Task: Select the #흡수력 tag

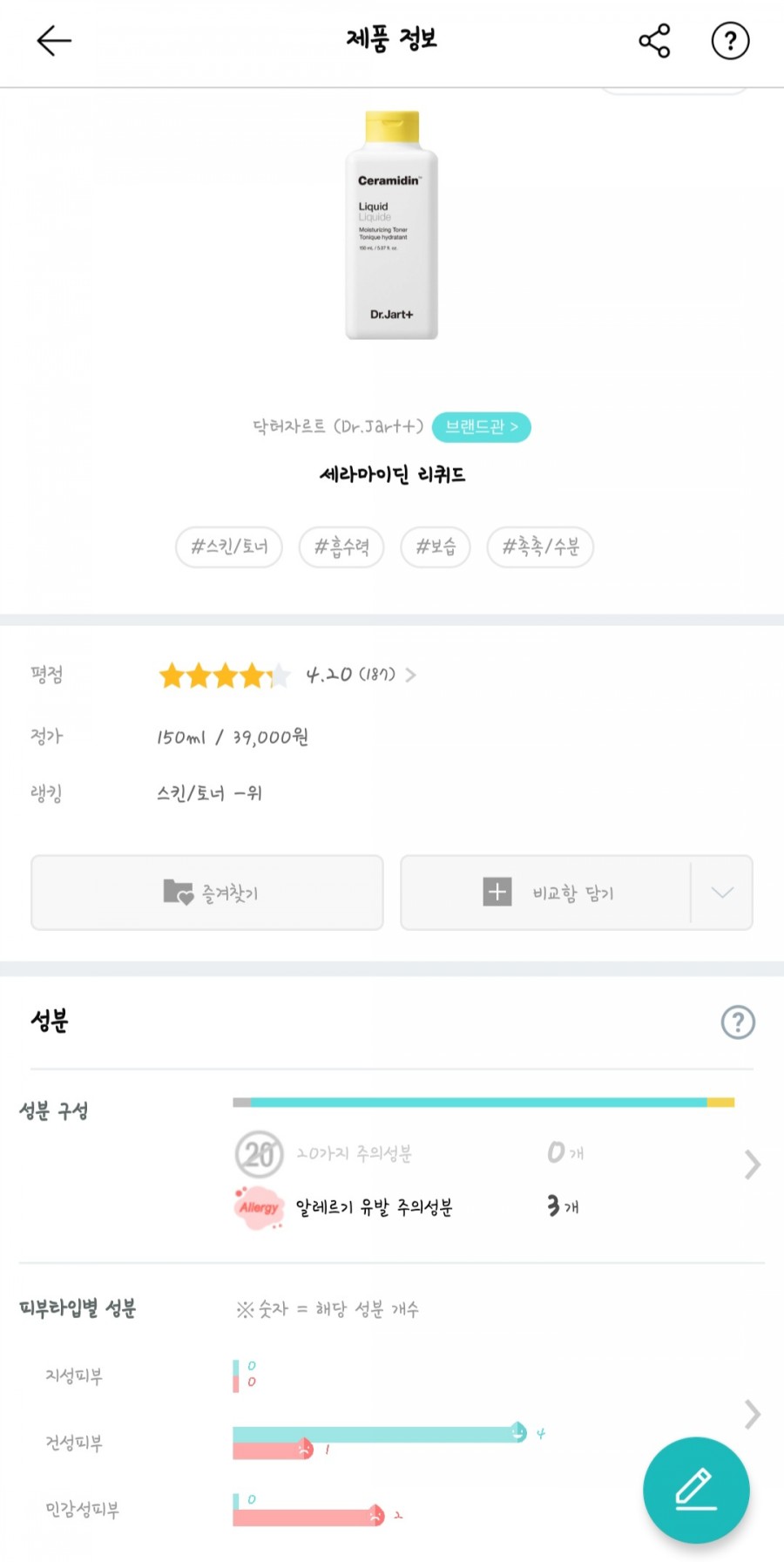Action: coord(341,547)
